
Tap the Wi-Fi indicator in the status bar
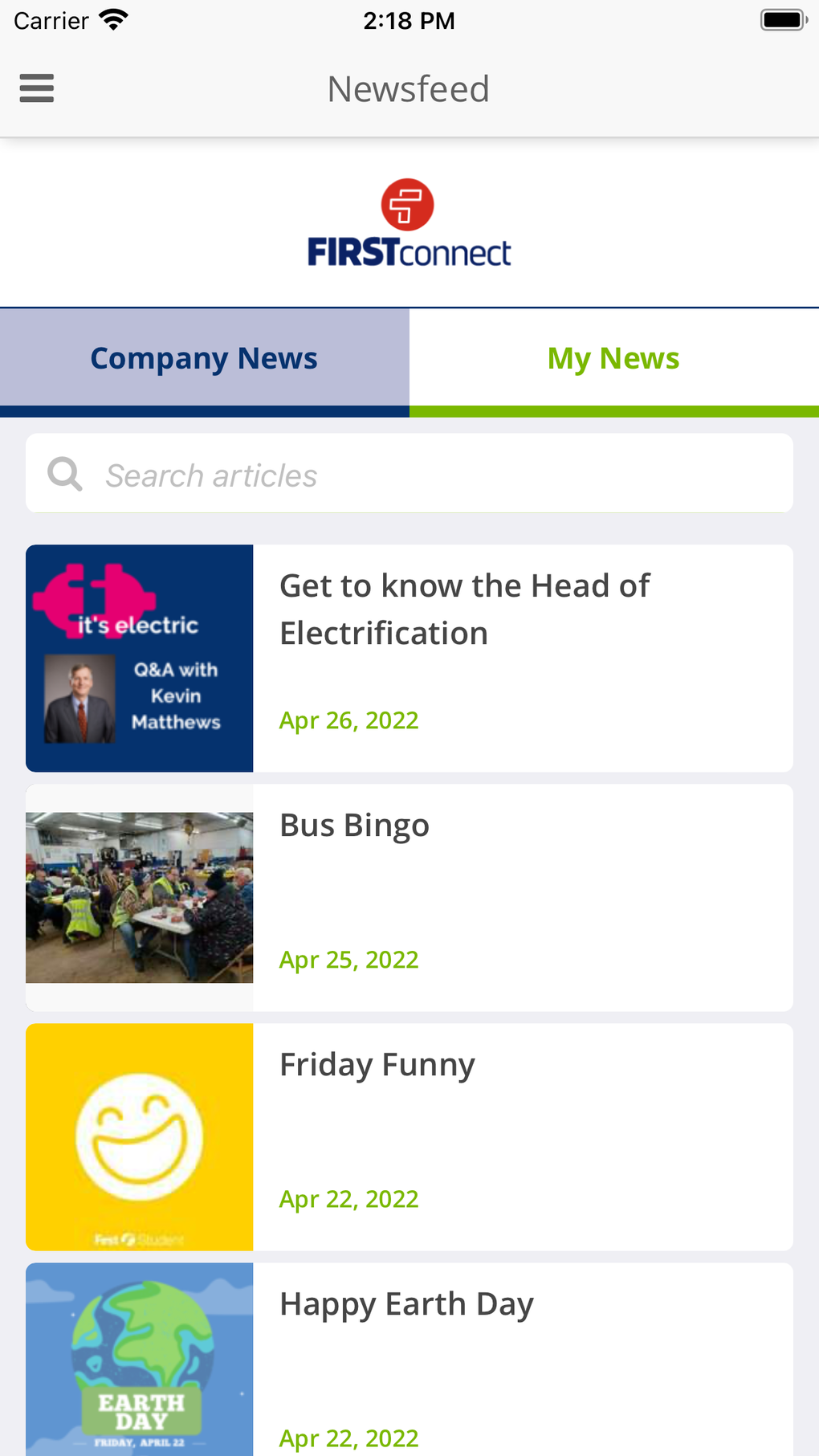113,18
